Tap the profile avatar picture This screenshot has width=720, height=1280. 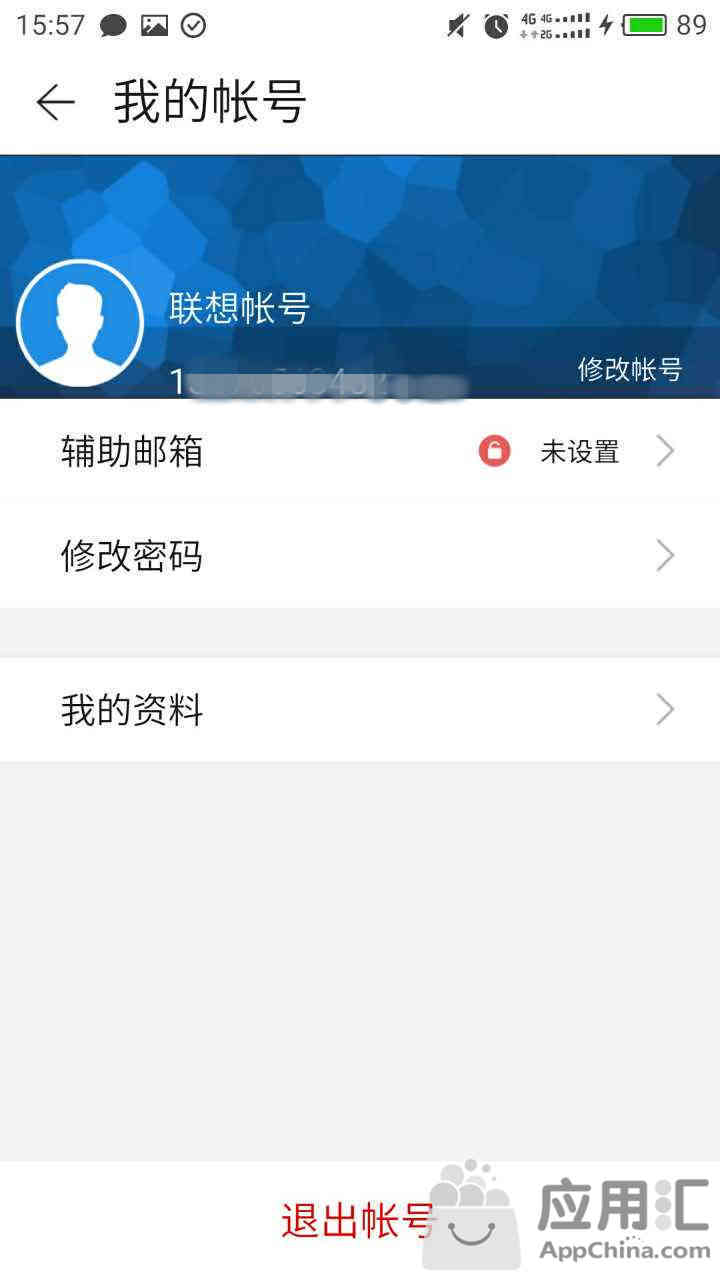pyautogui.click(x=80, y=323)
